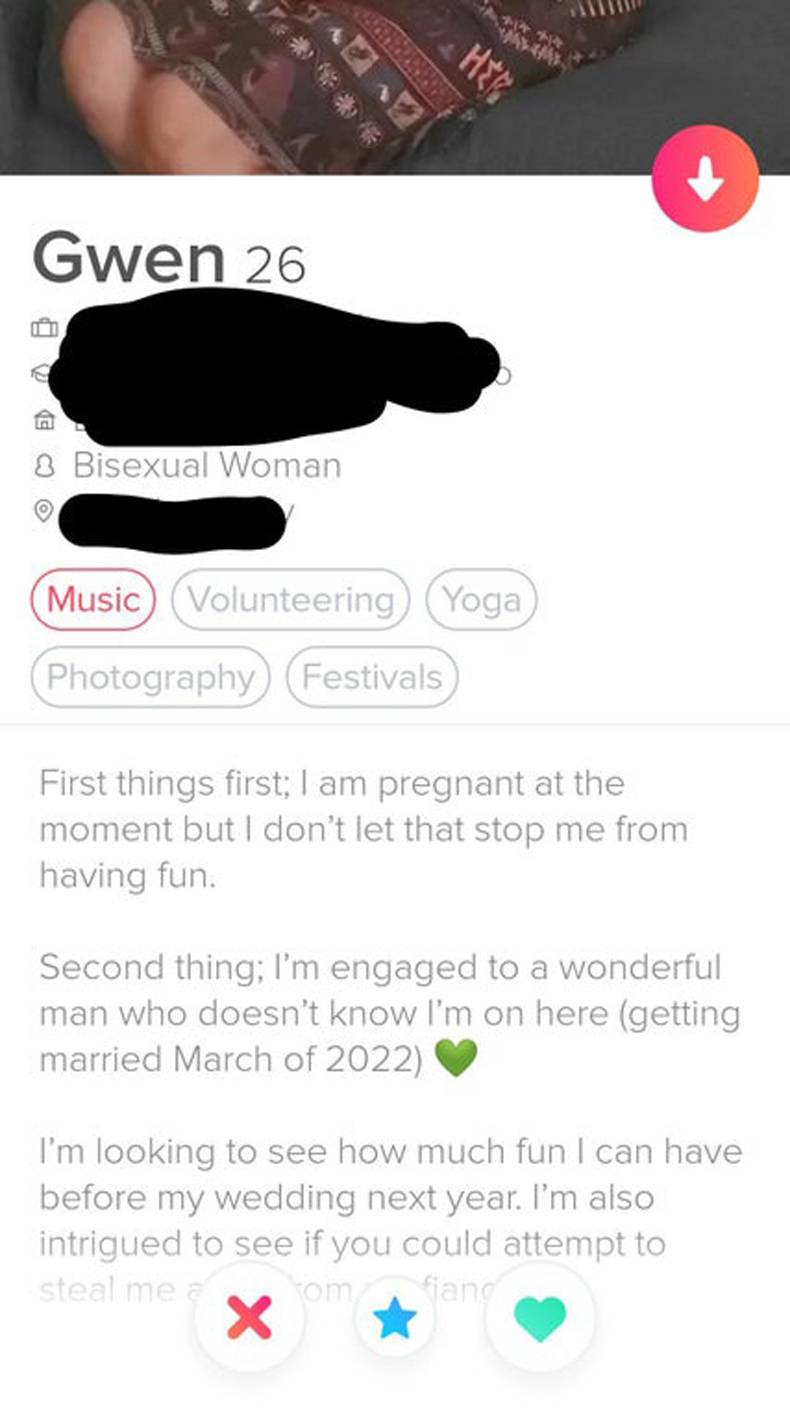
Task: Reject Gwen's profile with the X button
Action: click(x=249, y=1316)
